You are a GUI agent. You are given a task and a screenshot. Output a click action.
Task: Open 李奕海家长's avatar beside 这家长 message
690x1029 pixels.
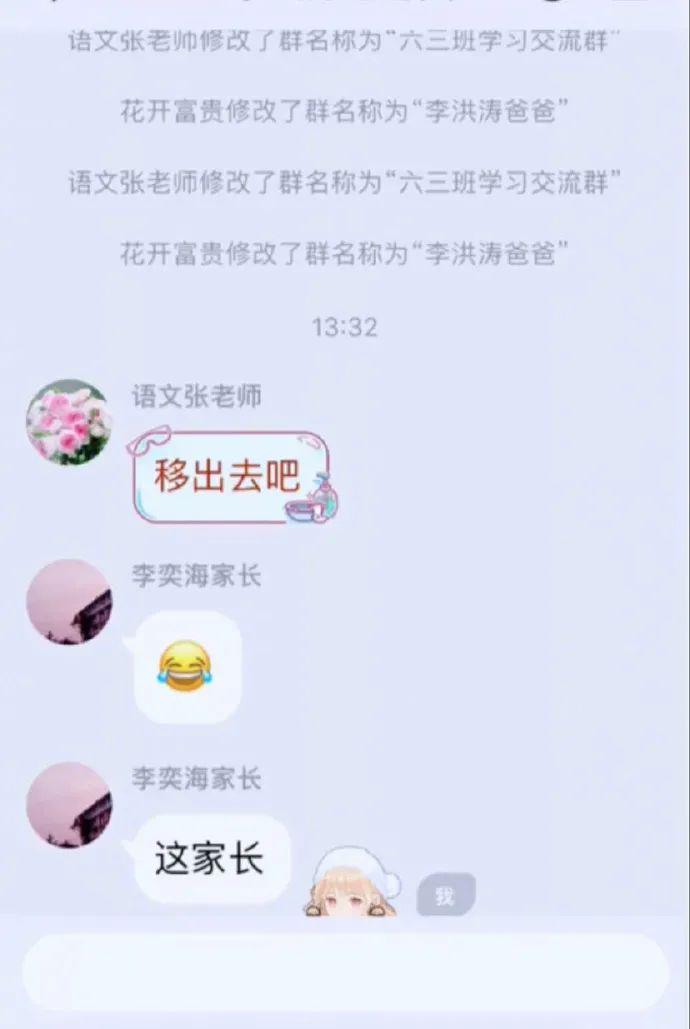click(x=69, y=805)
